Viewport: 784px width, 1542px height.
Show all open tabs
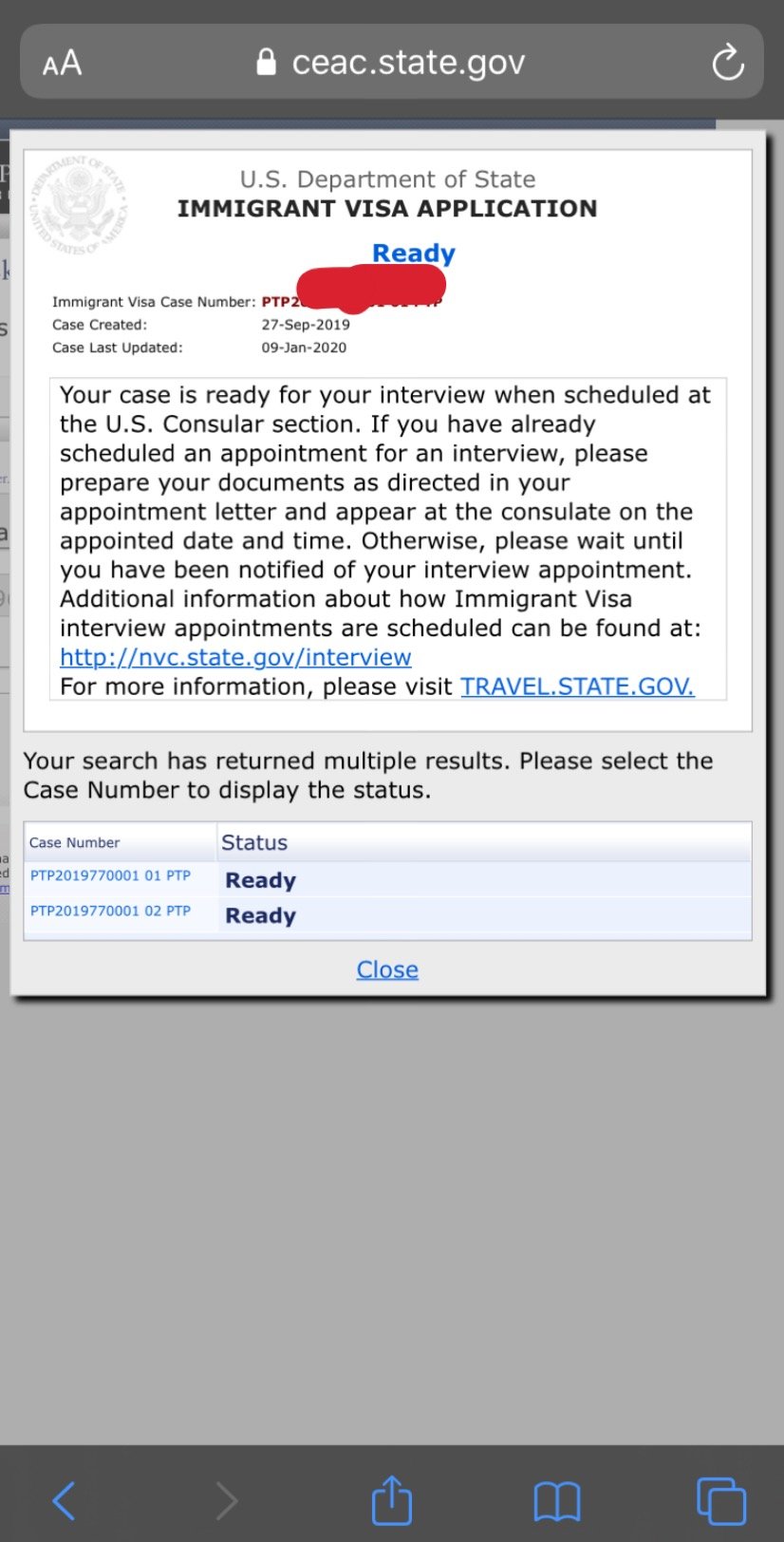[721, 1501]
